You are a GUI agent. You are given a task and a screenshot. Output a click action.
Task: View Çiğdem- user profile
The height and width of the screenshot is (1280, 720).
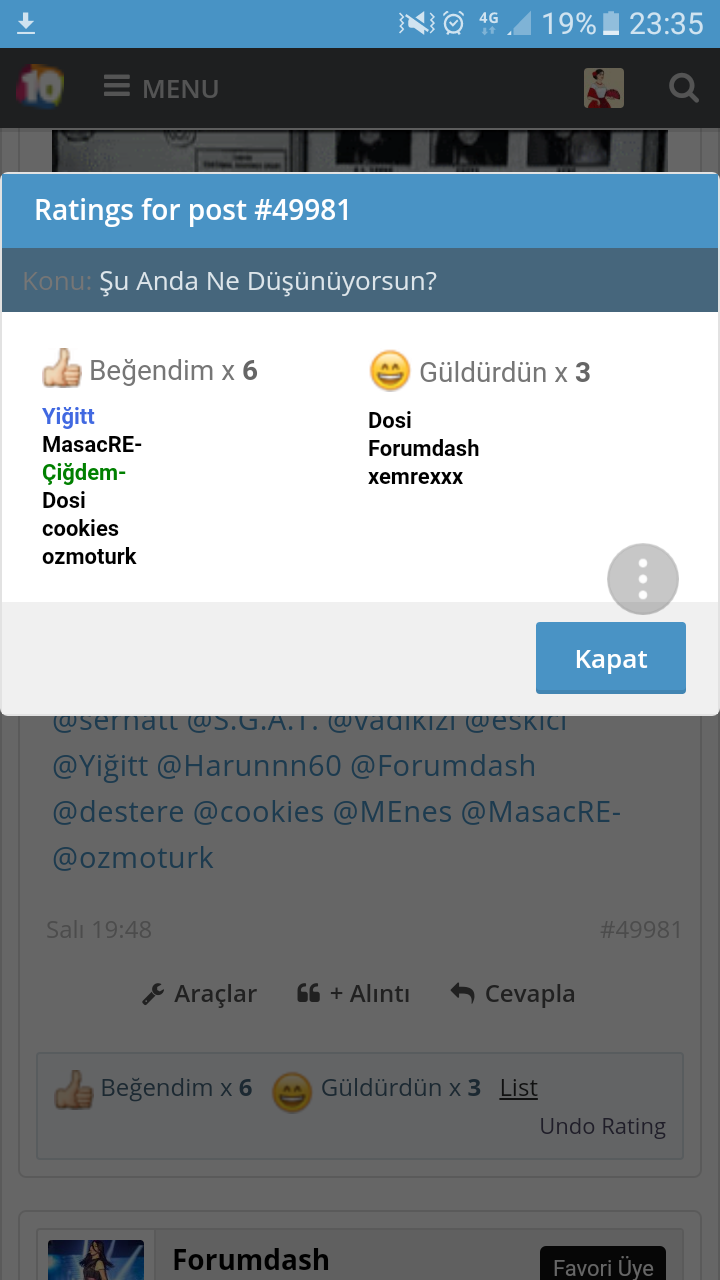coord(84,472)
